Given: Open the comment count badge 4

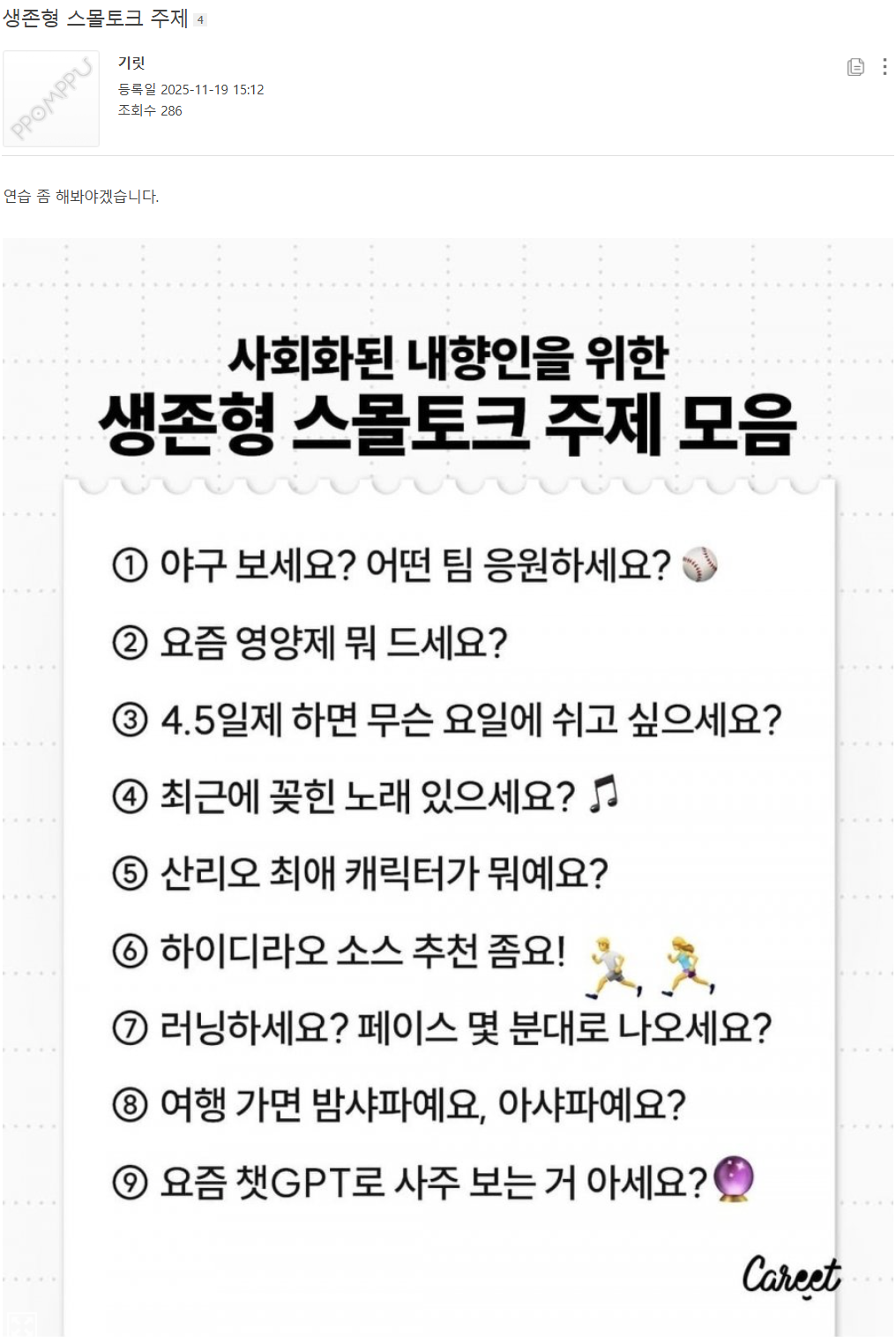Looking at the screenshot, I should (x=200, y=19).
